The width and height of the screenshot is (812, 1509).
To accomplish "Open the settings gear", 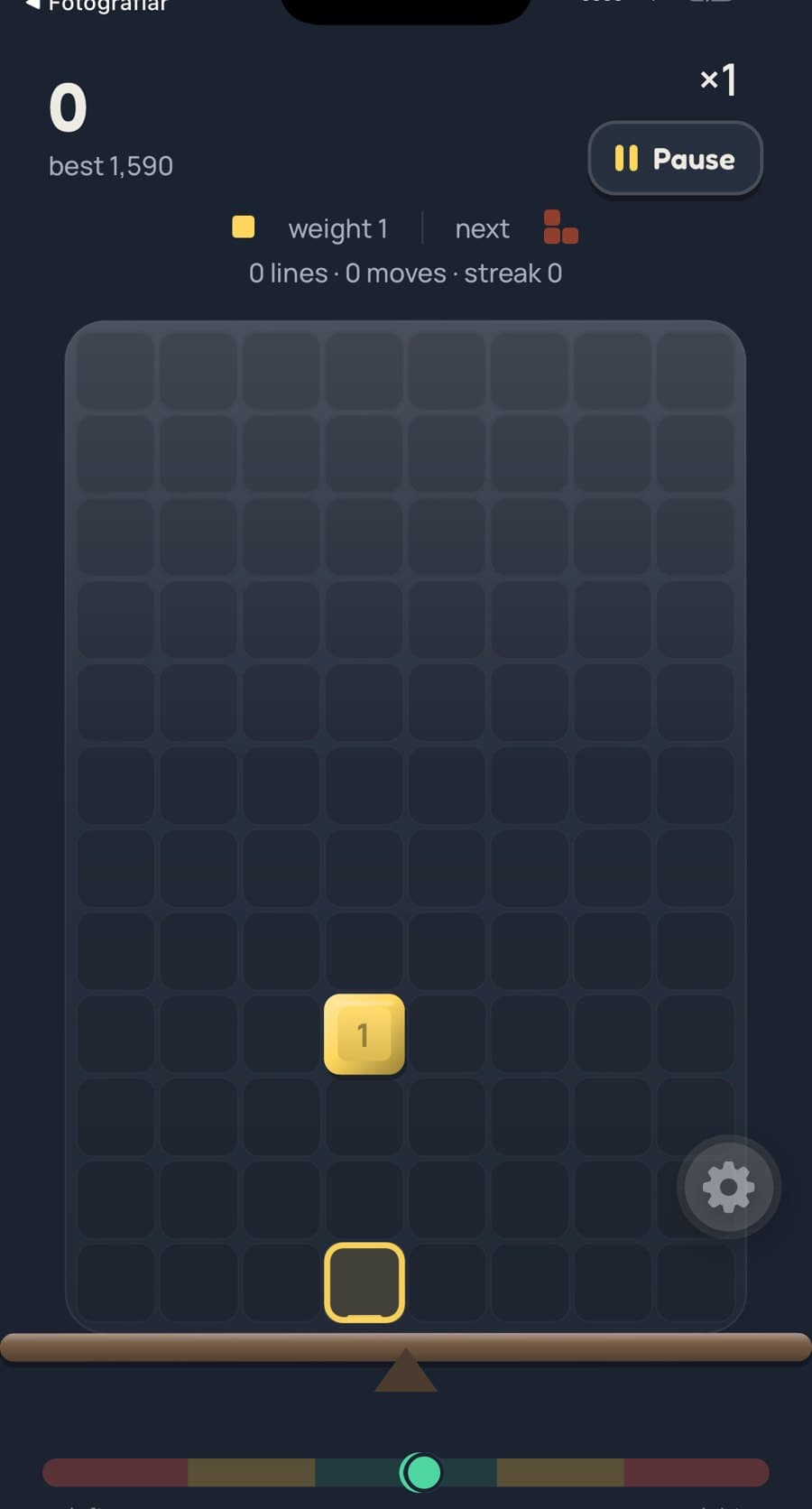I will (728, 1187).
